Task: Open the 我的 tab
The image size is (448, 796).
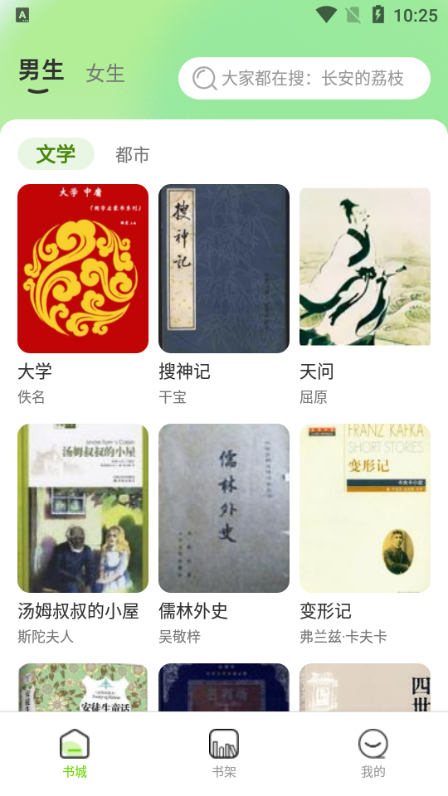Action: point(373,753)
